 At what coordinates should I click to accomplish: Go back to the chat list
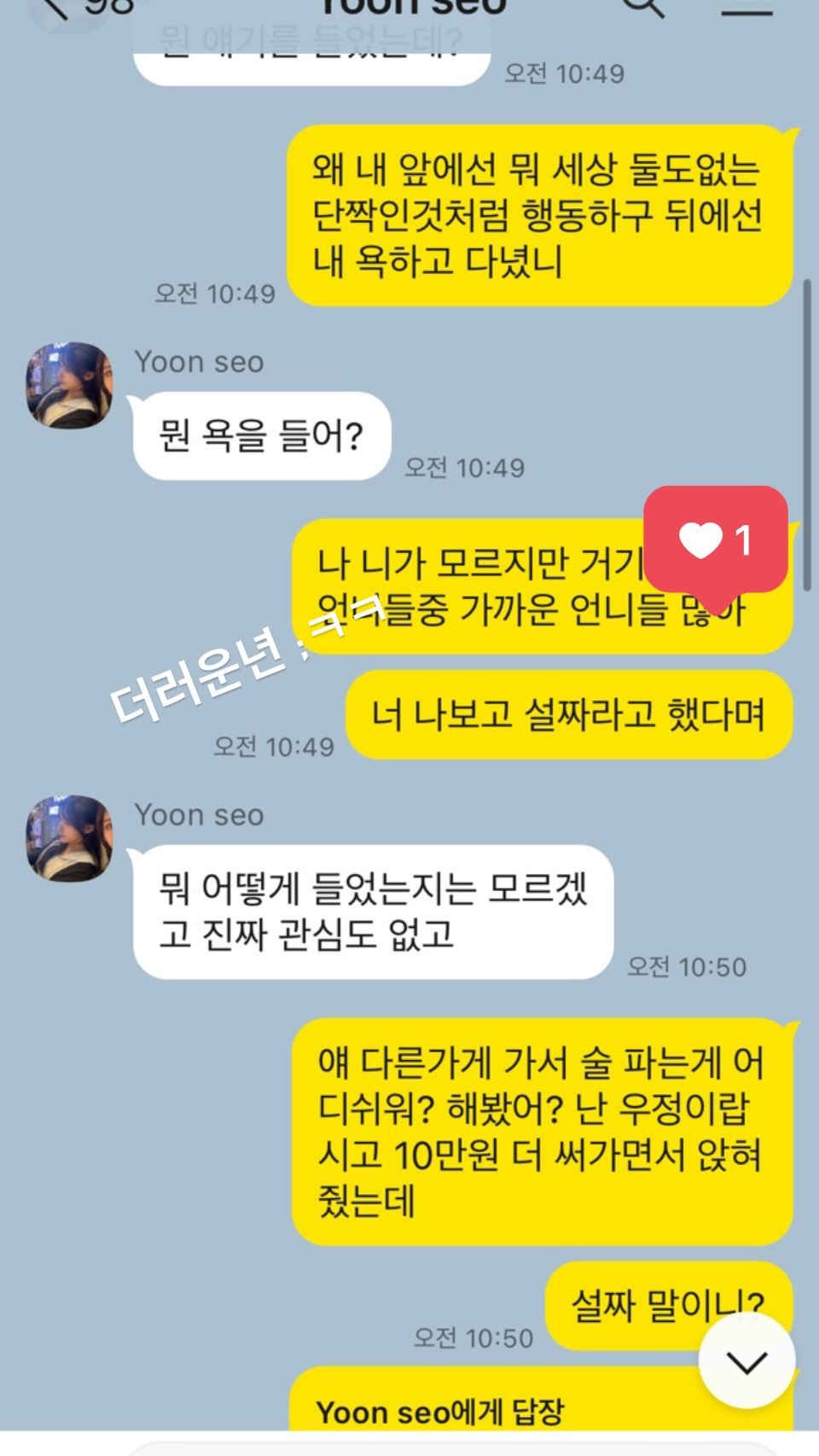pos(55,7)
